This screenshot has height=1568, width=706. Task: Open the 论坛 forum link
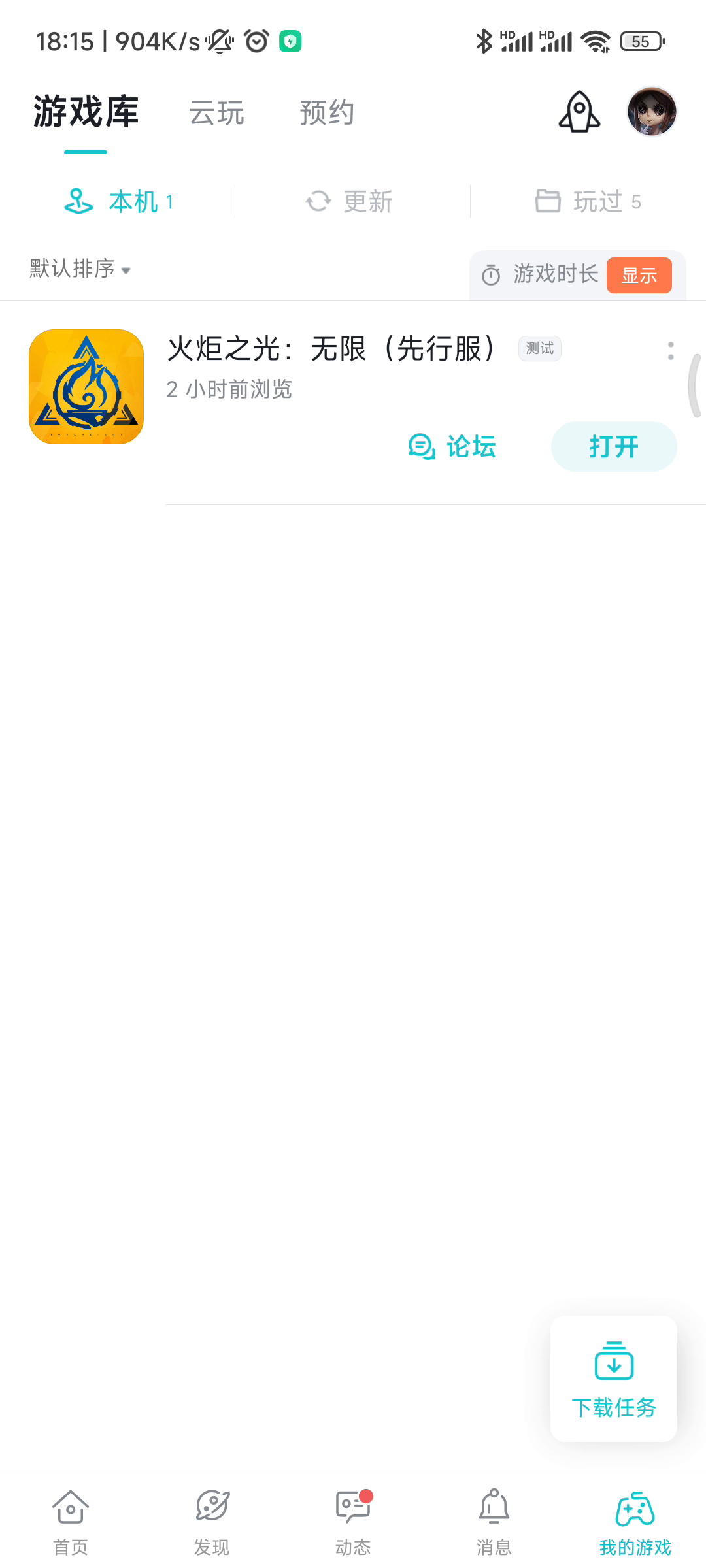coord(452,447)
